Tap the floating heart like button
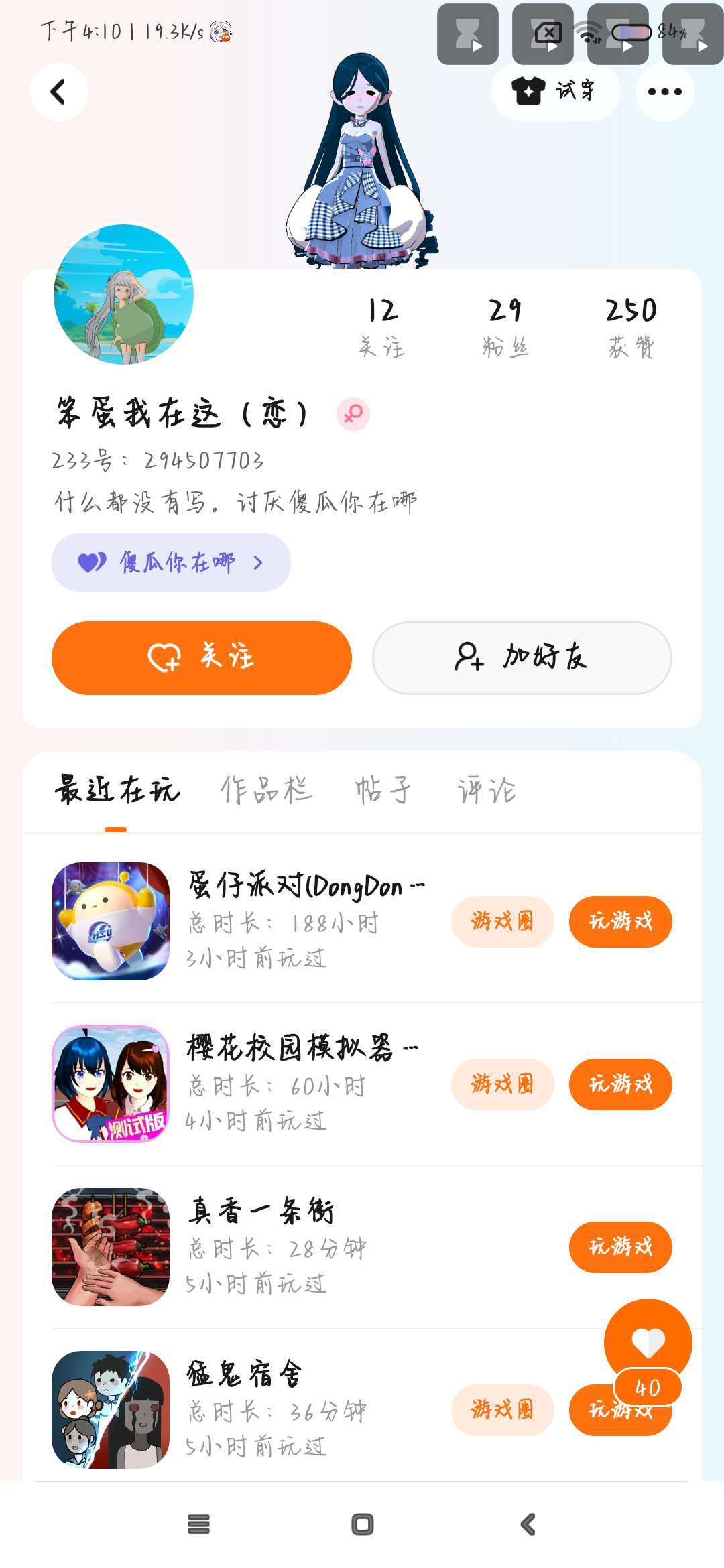The image size is (724, 1568). [648, 1342]
